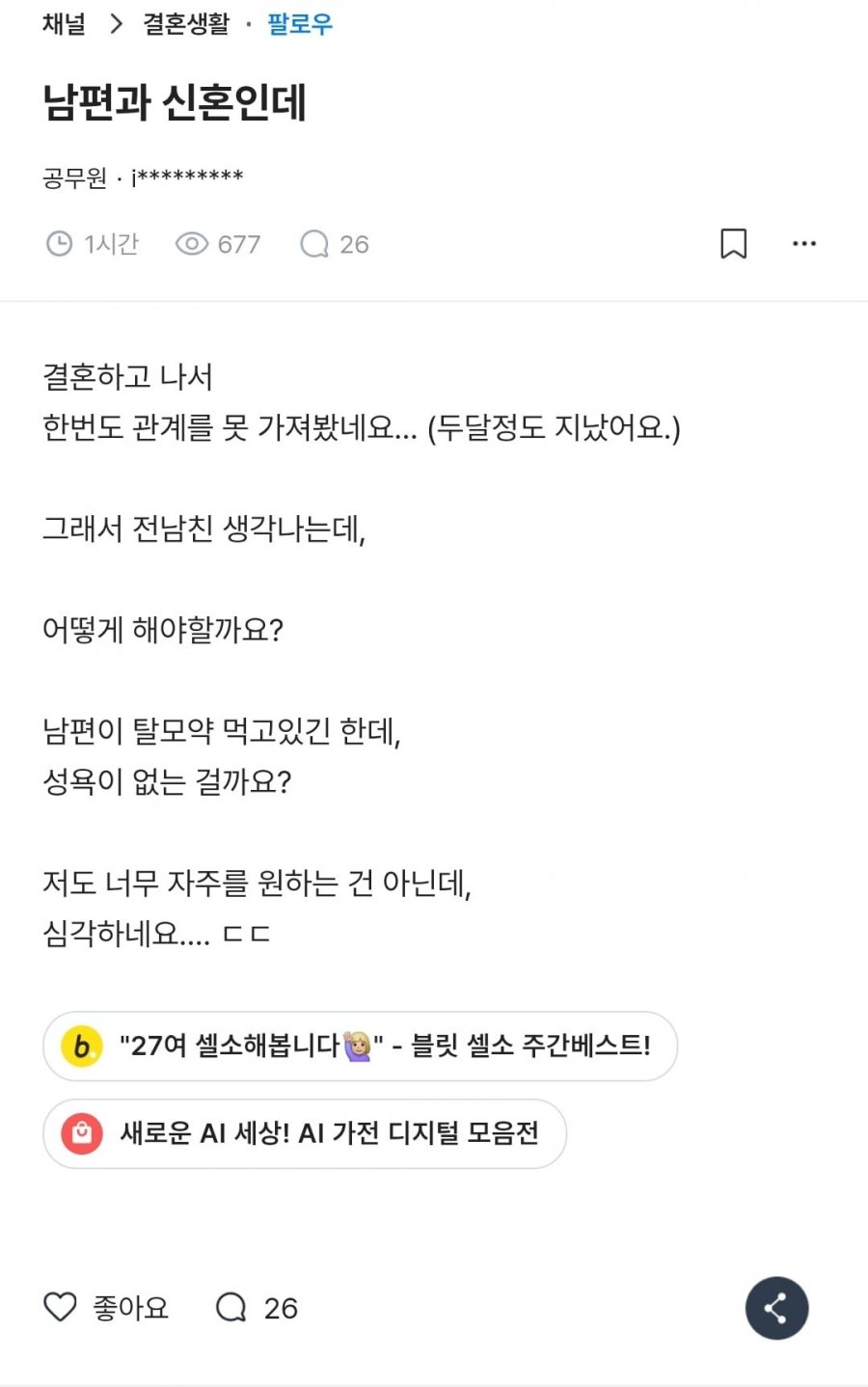Open "27여 셀소해봅니다" 블릿 셀소 banner
The height and width of the screenshot is (1387, 868).
360,1046
